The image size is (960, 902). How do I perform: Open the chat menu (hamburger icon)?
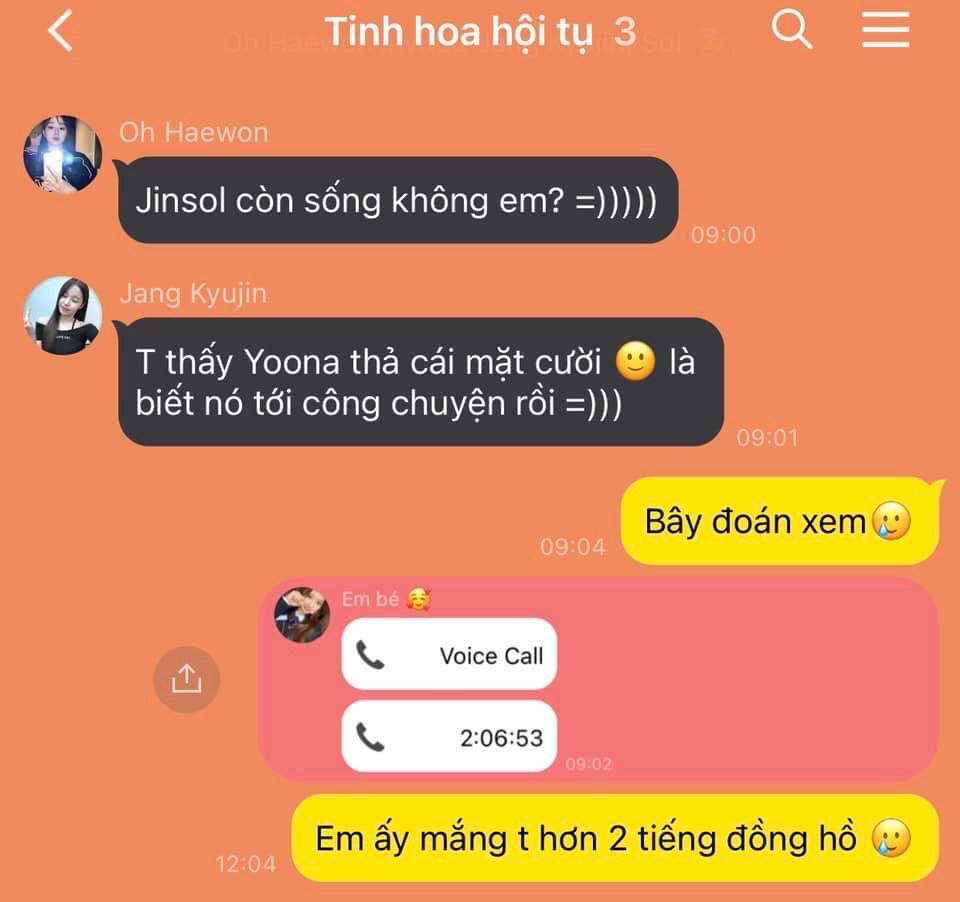(885, 31)
